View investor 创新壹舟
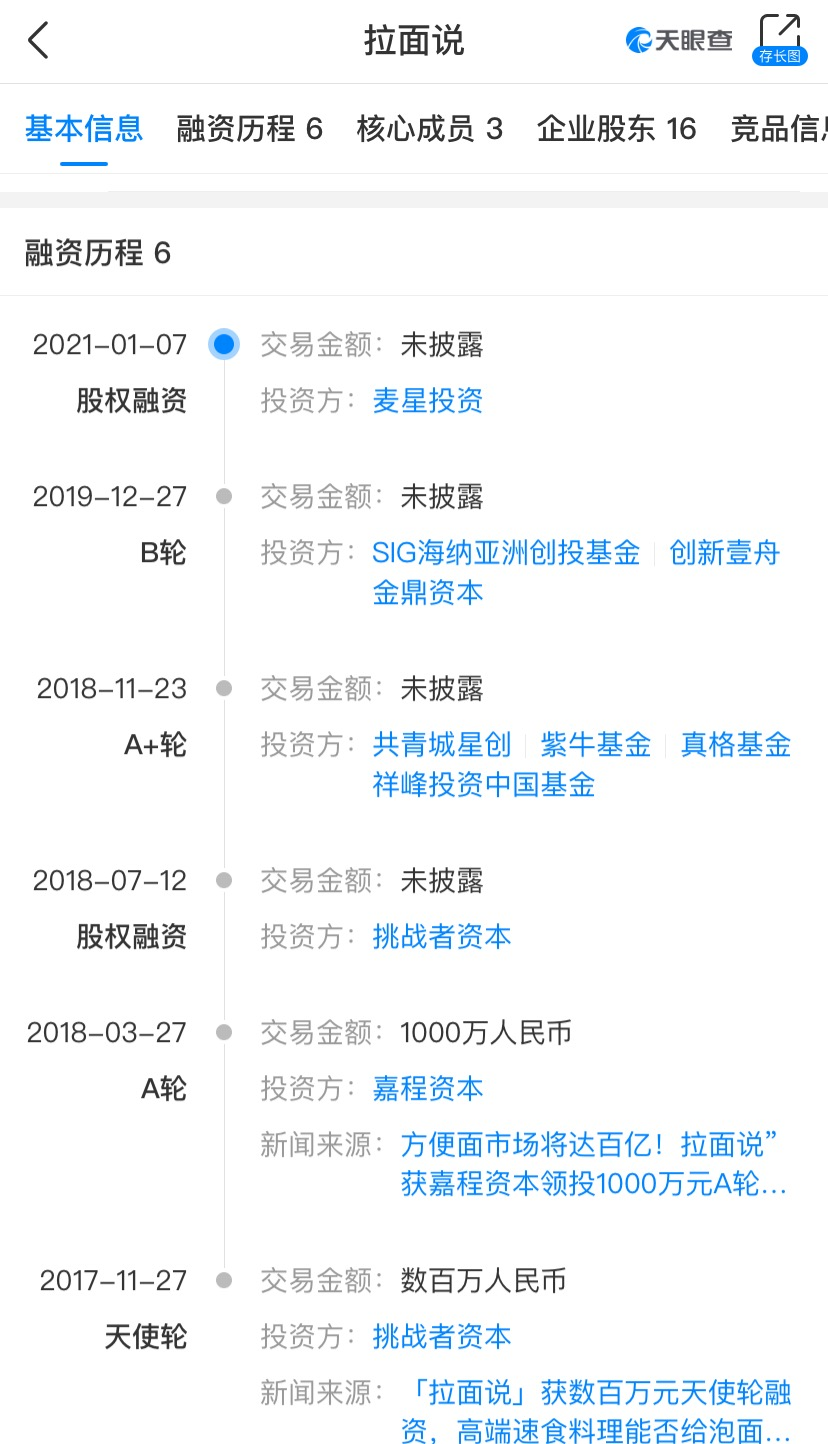The height and width of the screenshot is (1444, 828). tap(725, 553)
